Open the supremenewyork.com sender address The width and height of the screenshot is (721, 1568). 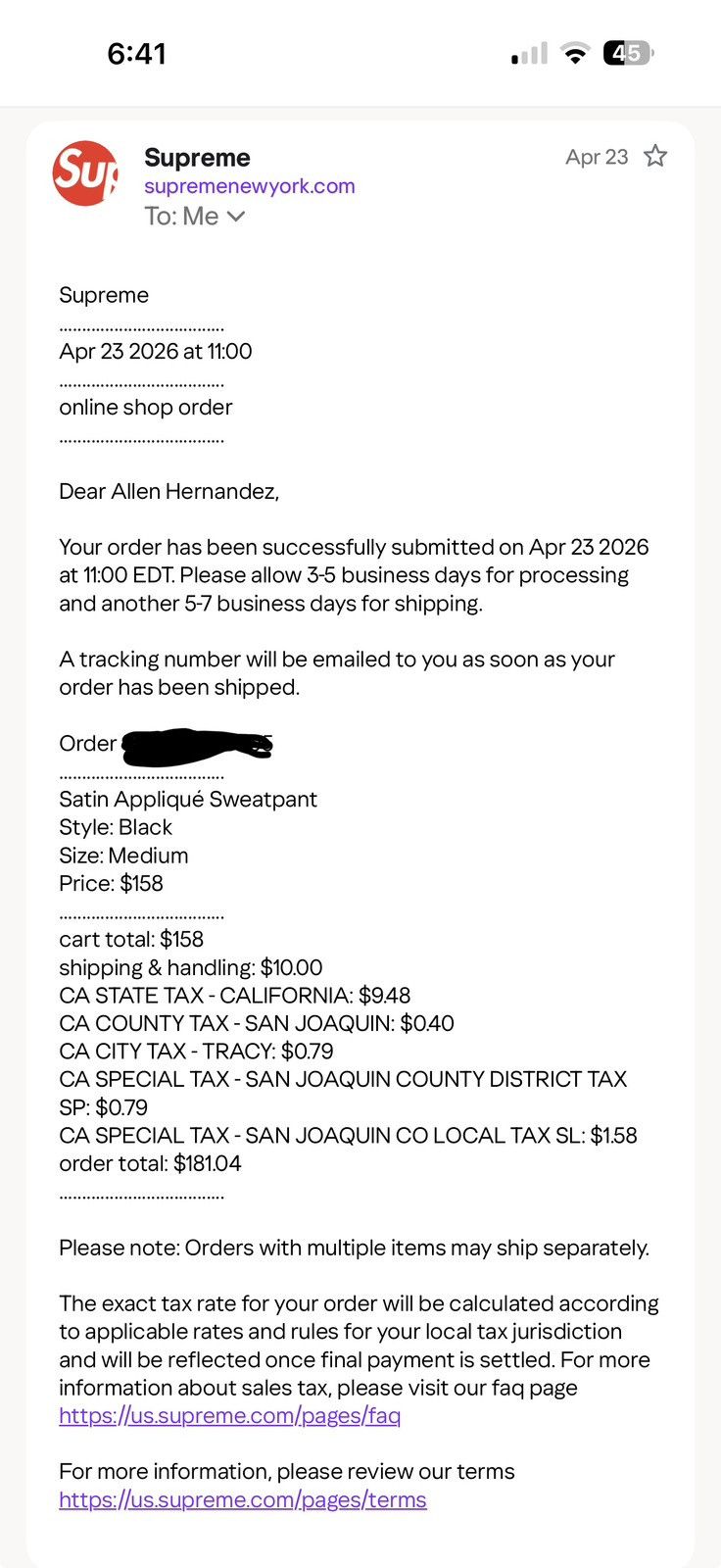click(x=250, y=186)
